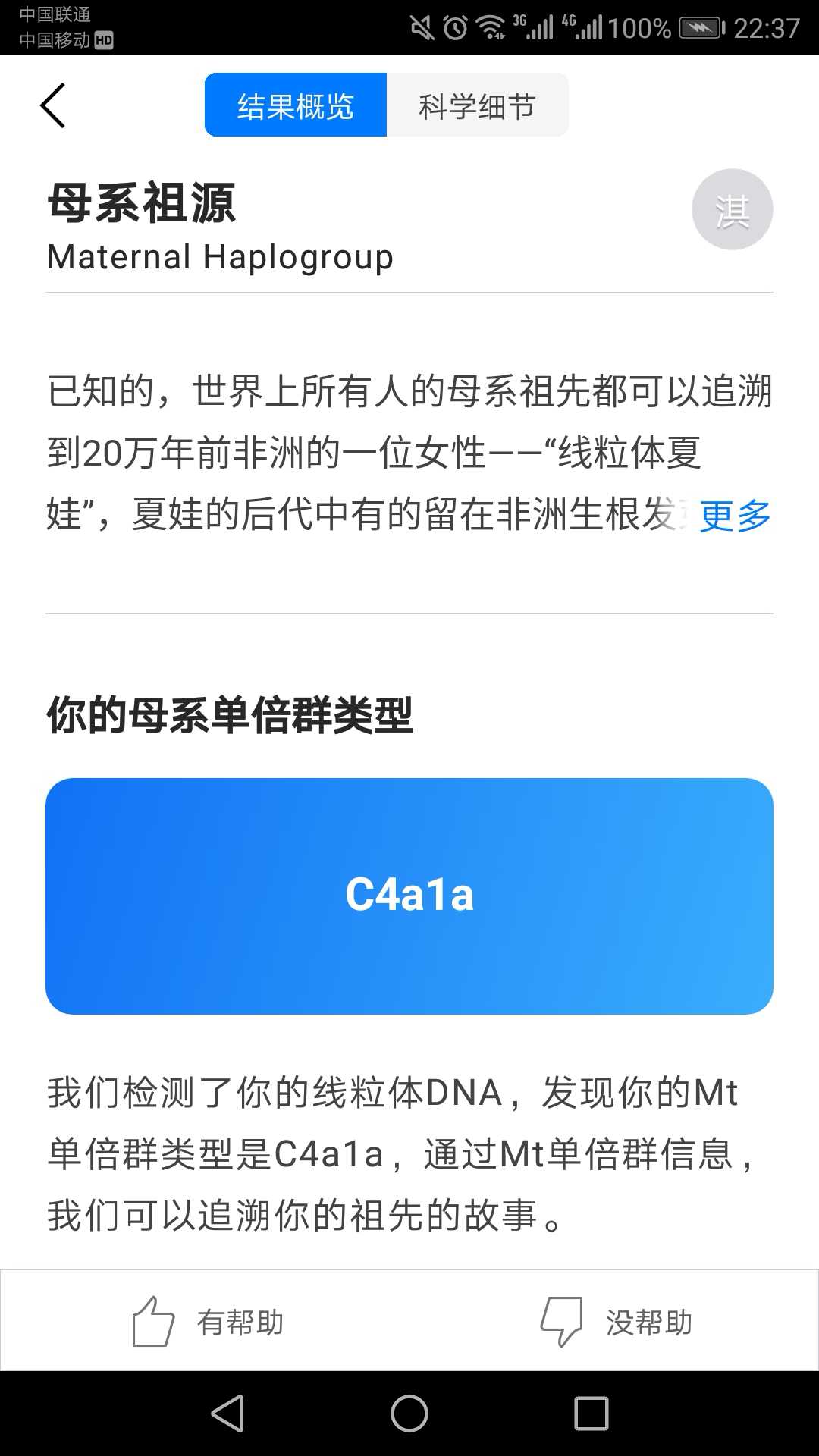This screenshot has width=819, height=1456.
Task: Select the 结果概览 tab
Action: coord(296,105)
